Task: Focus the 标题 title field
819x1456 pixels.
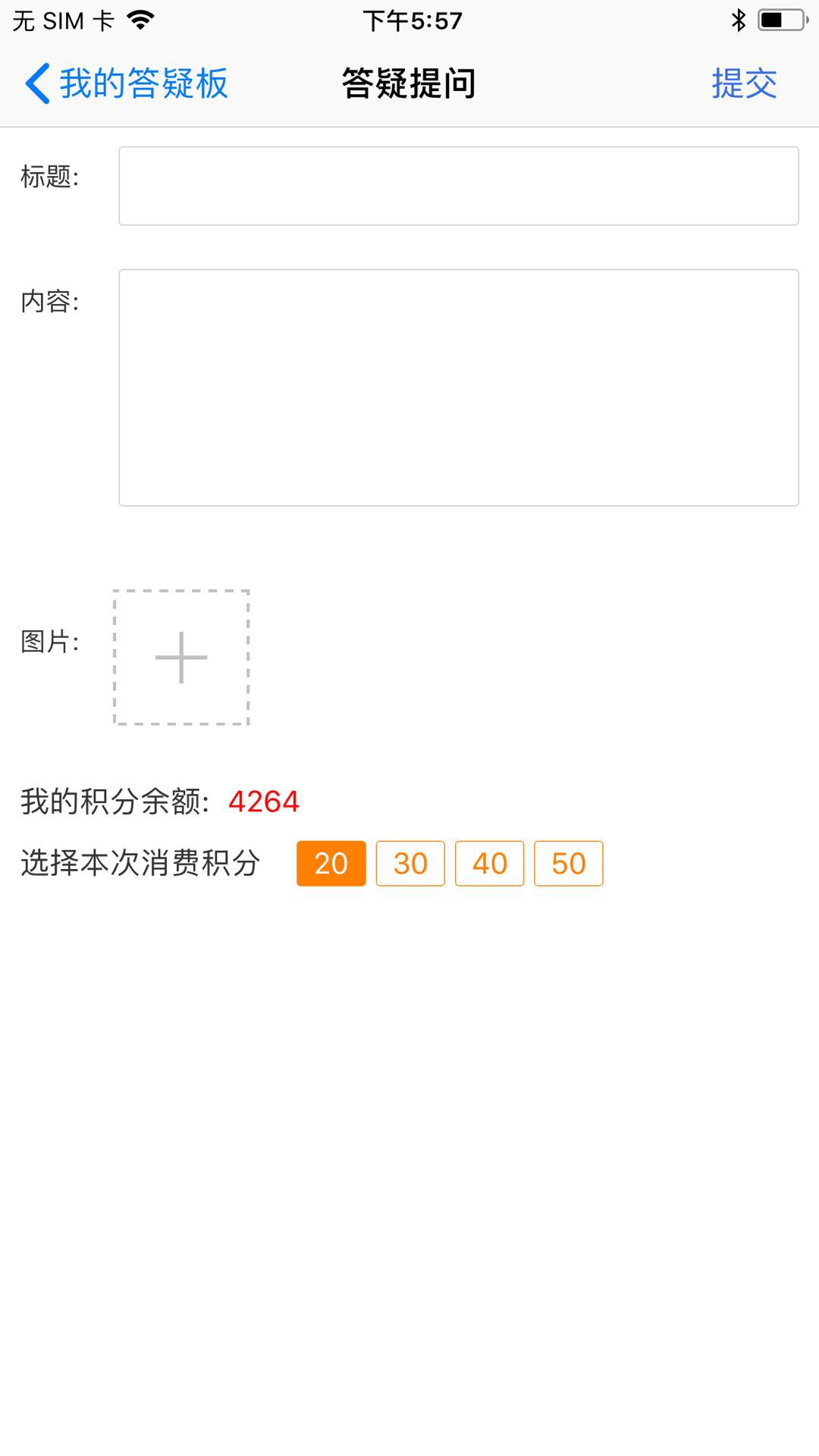Action: [458, 186]
